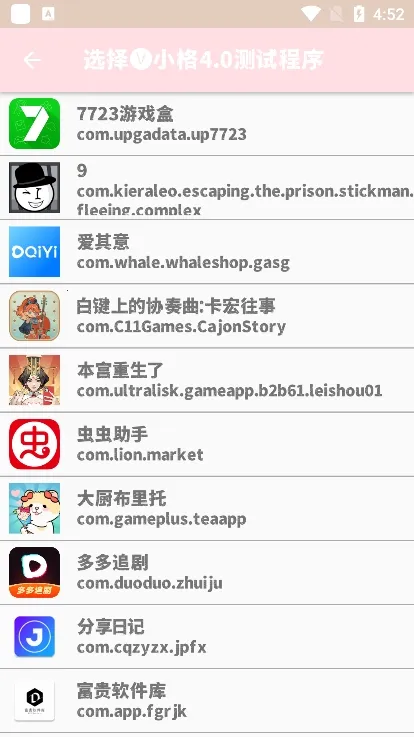Select 分享日记 from the list
The width and height of the screenshot is (414, 737).
click(207, 636)
